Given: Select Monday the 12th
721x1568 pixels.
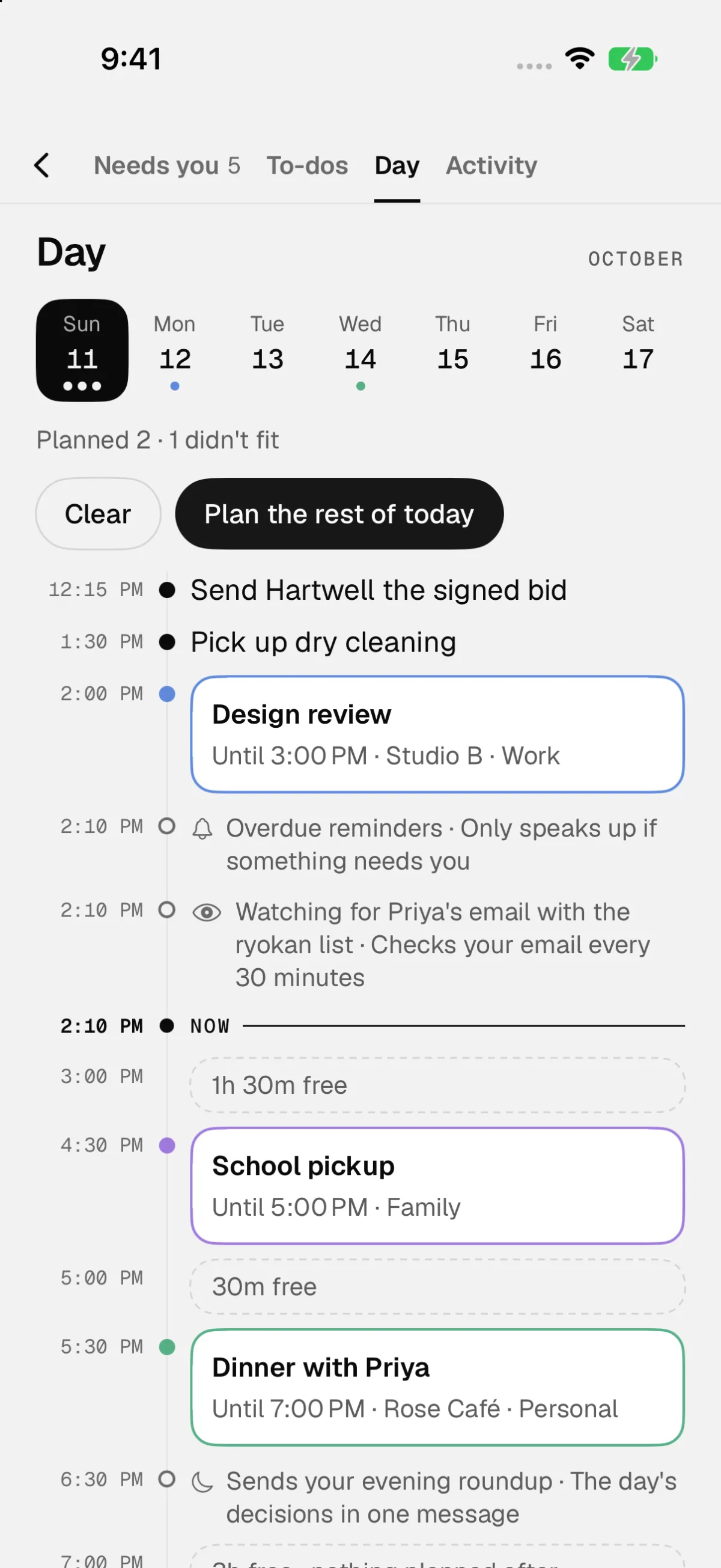Looking at the screenshot, I should pyautogui.click(x=175, y=350).
